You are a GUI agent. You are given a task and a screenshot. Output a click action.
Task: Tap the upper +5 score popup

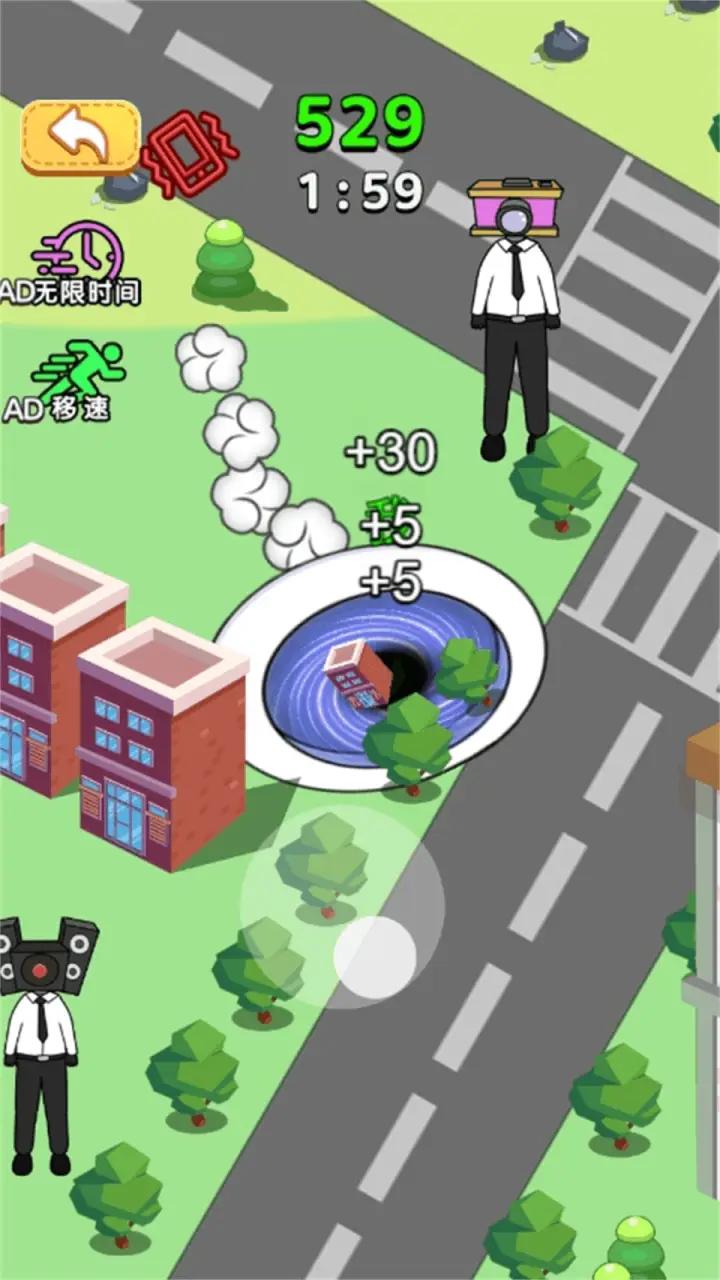tap(390, 524)
